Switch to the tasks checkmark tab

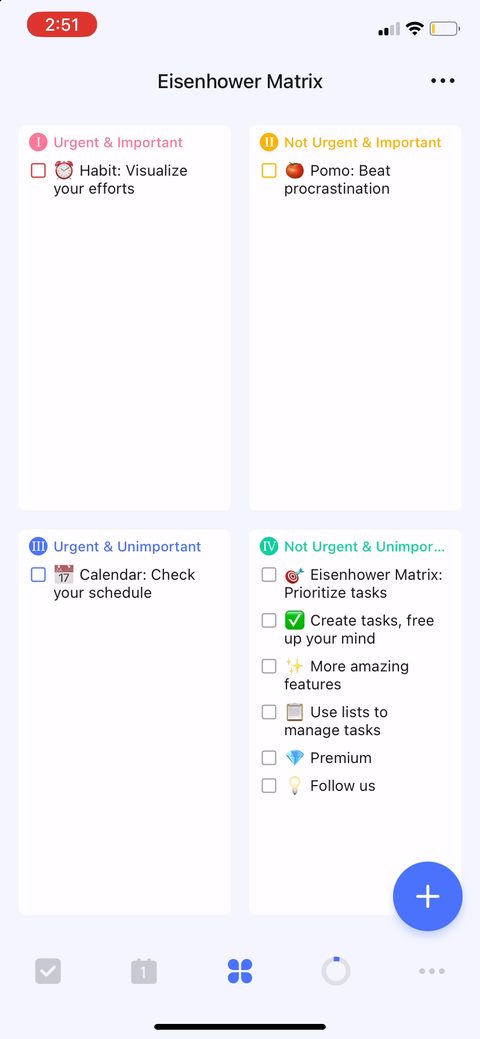point(48,971)
